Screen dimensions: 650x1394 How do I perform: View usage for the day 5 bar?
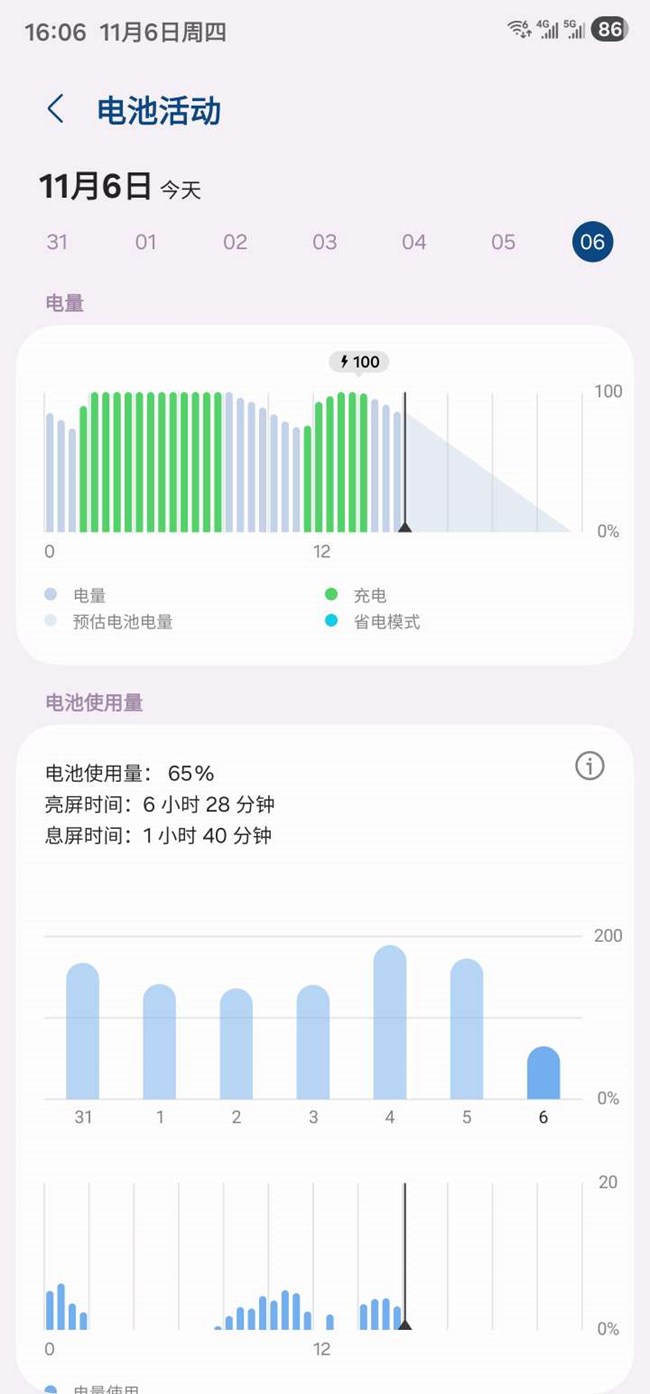pyautogui.click(x=467, y=1030)
